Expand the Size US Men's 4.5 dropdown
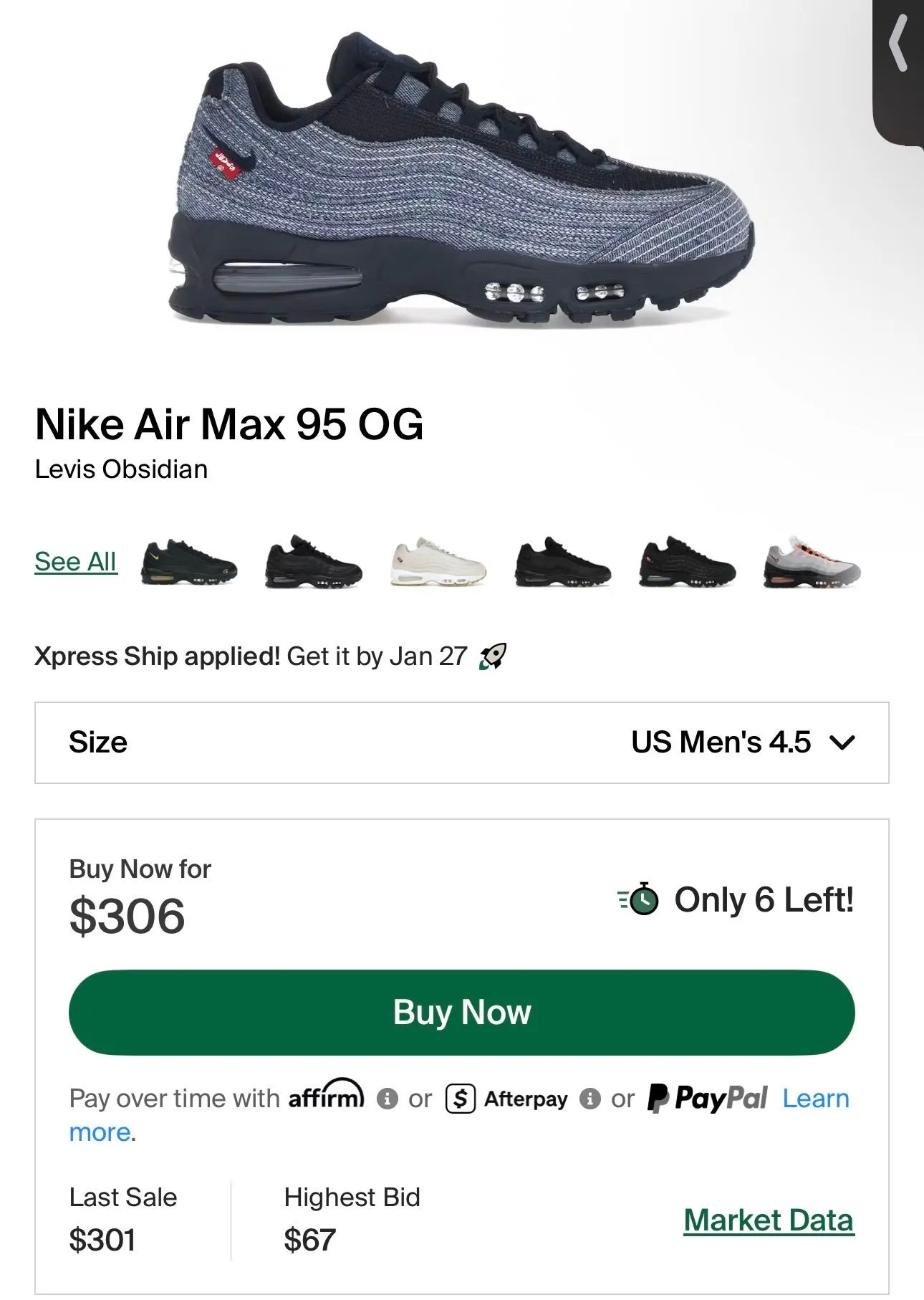The image size is (924, 1300). click(462, 742)
